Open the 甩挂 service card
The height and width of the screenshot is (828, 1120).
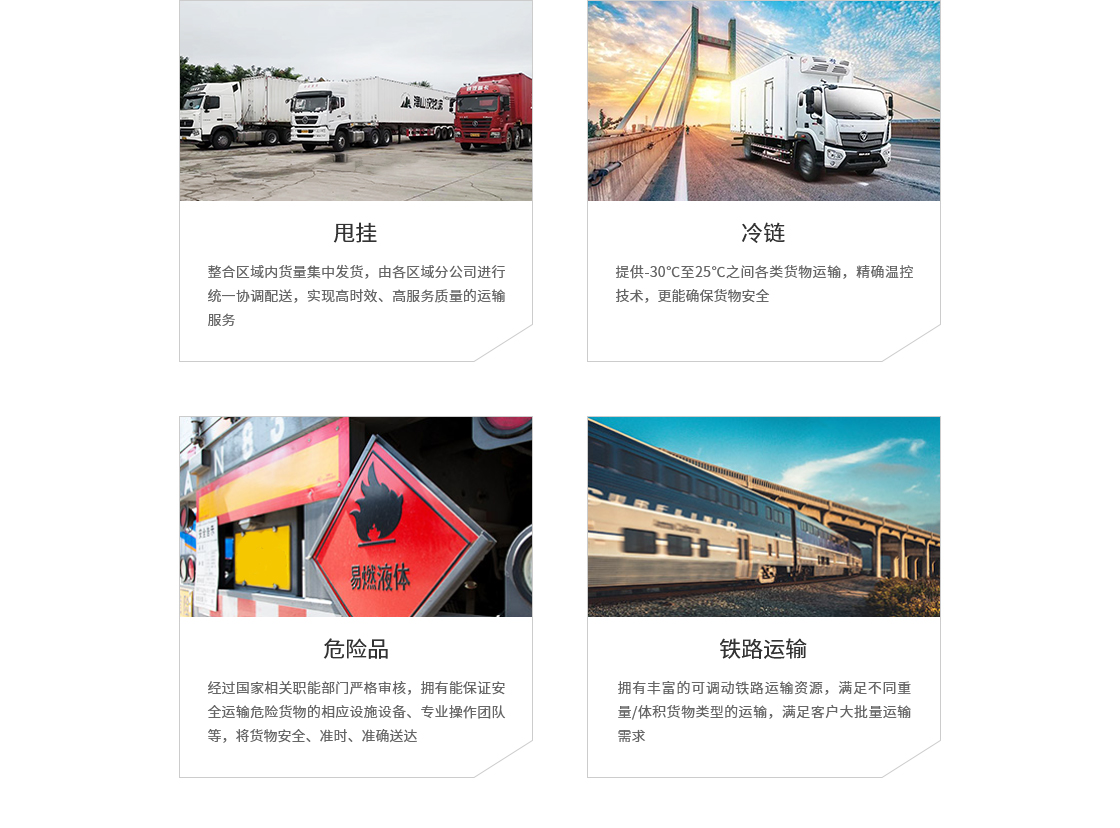[x=355, y=233]
